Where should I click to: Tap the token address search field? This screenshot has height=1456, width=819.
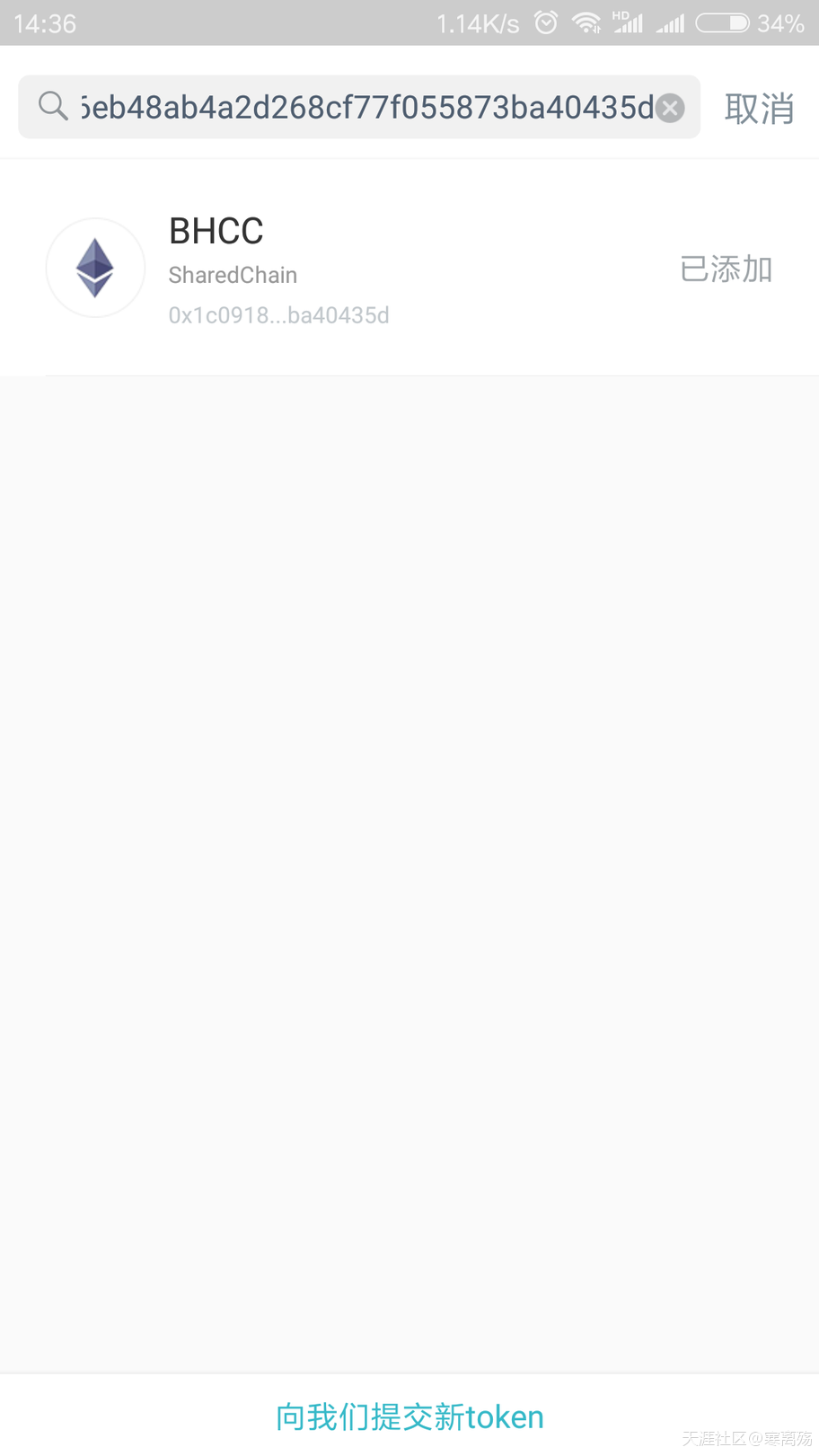pyautogui.click(x=359, y=108)
